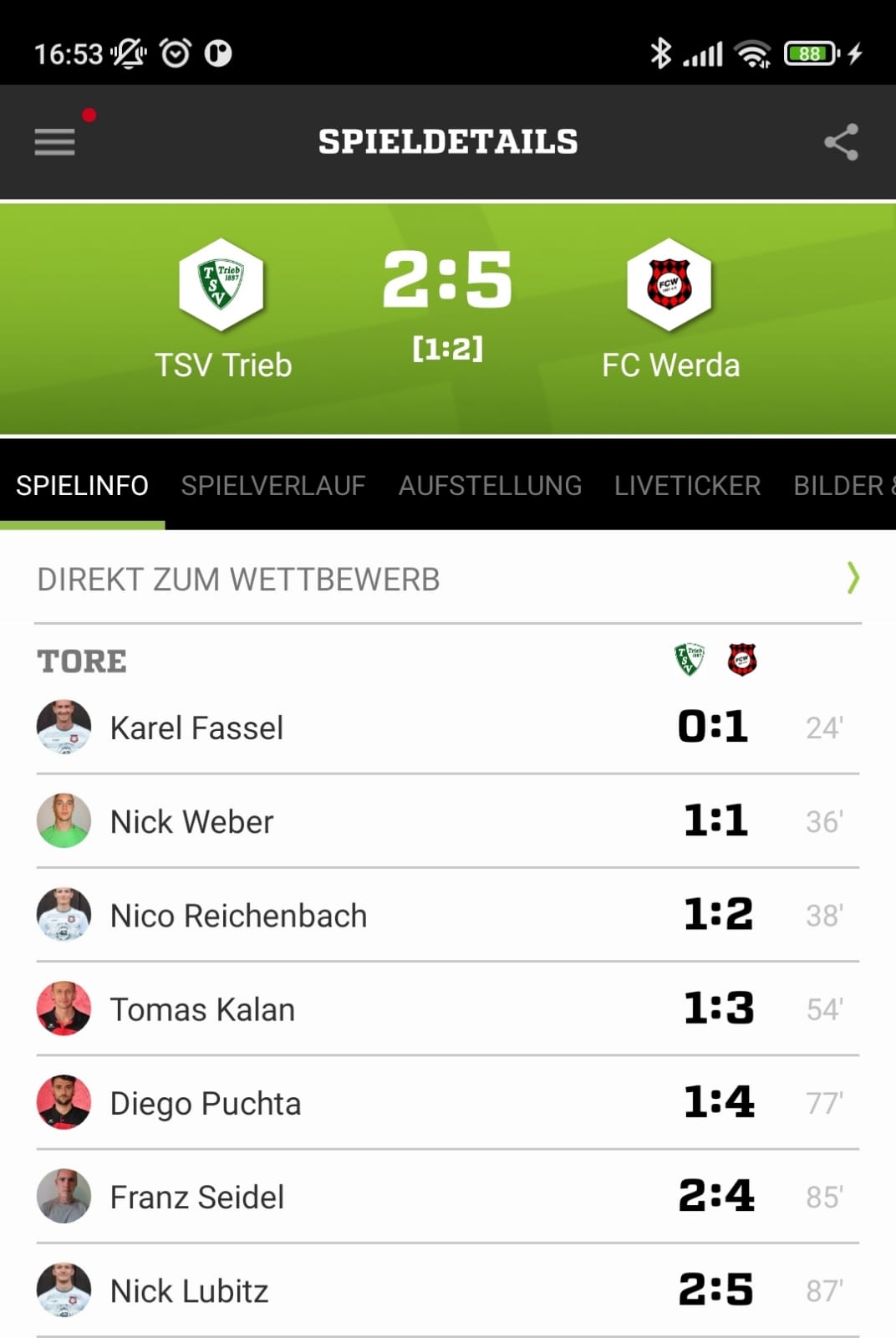Open Direkt zum Wettbewerb
This screenshot has width=896, height=1338.
[448, 579]
